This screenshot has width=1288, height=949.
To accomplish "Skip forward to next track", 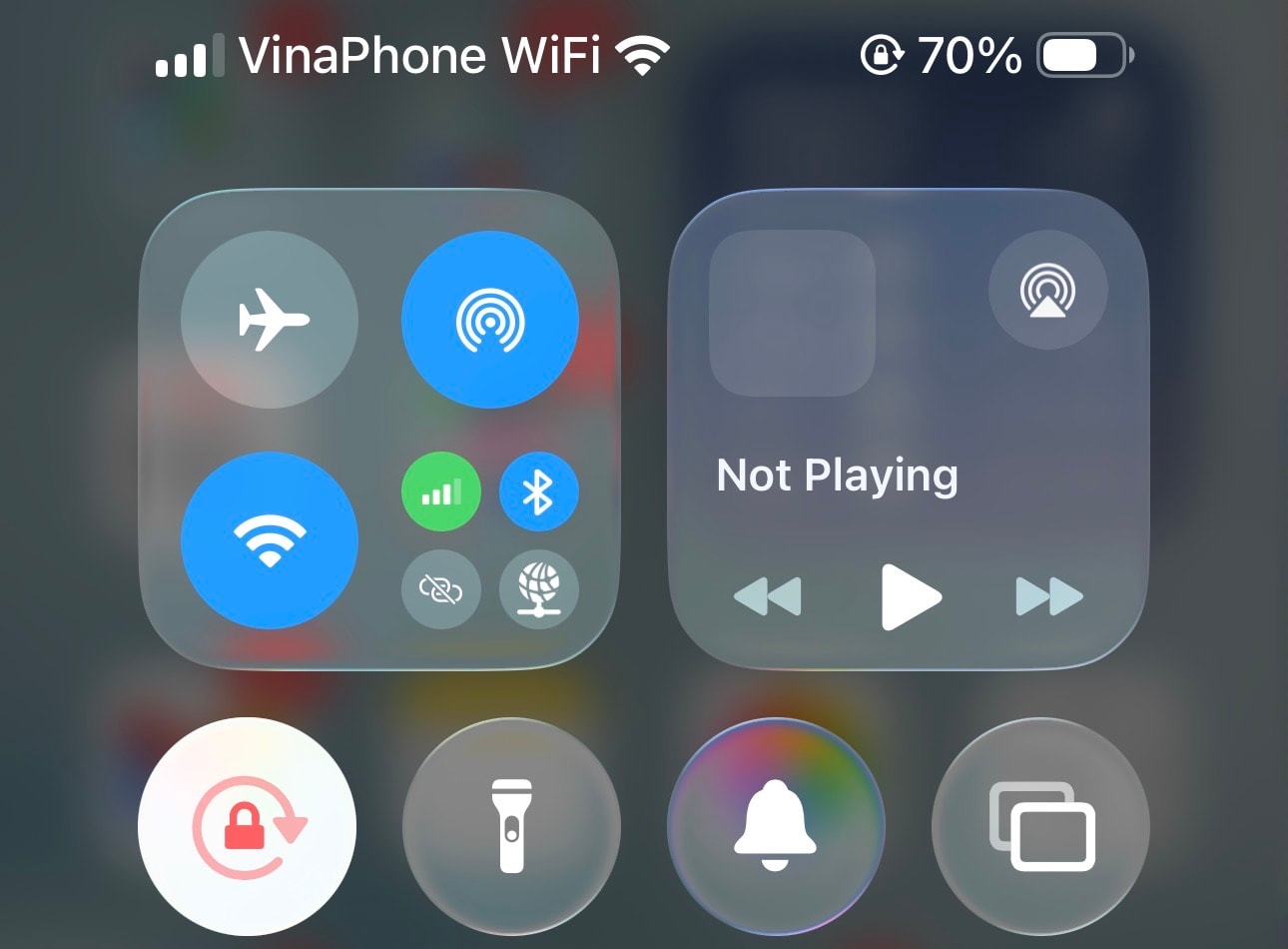I will (x=1049, y=597).
